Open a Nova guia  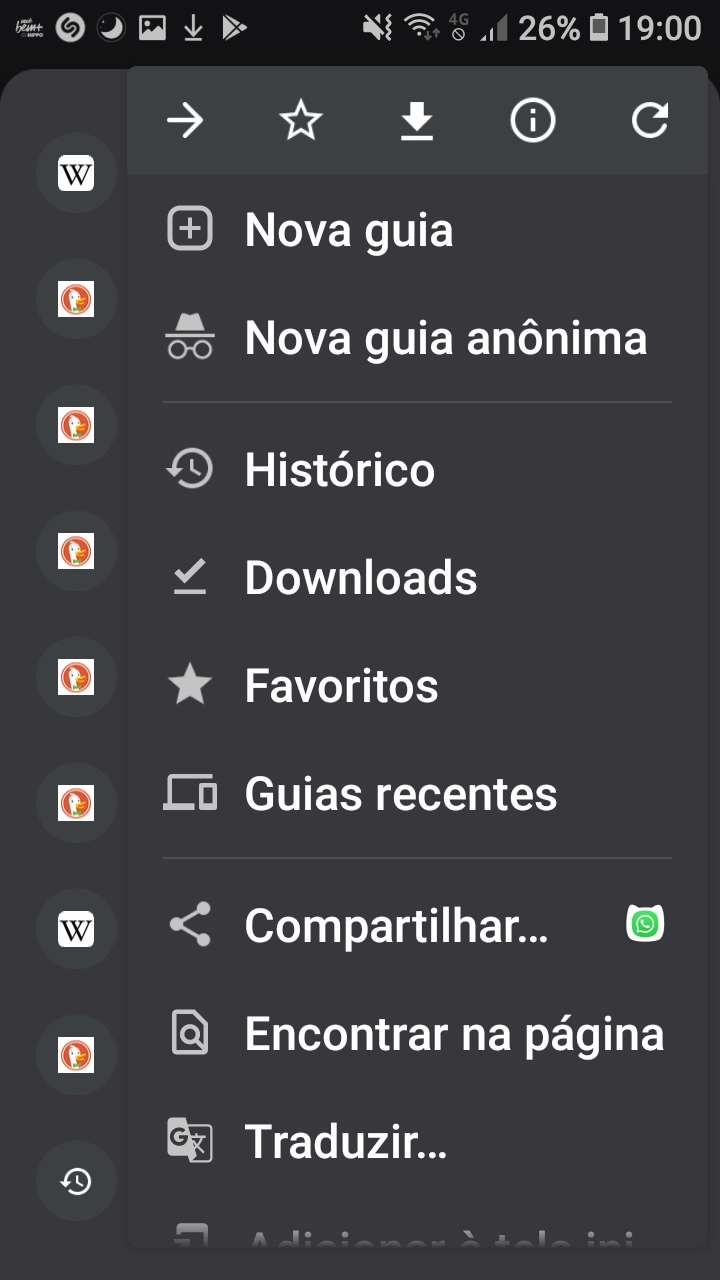[x=349, y=230]
